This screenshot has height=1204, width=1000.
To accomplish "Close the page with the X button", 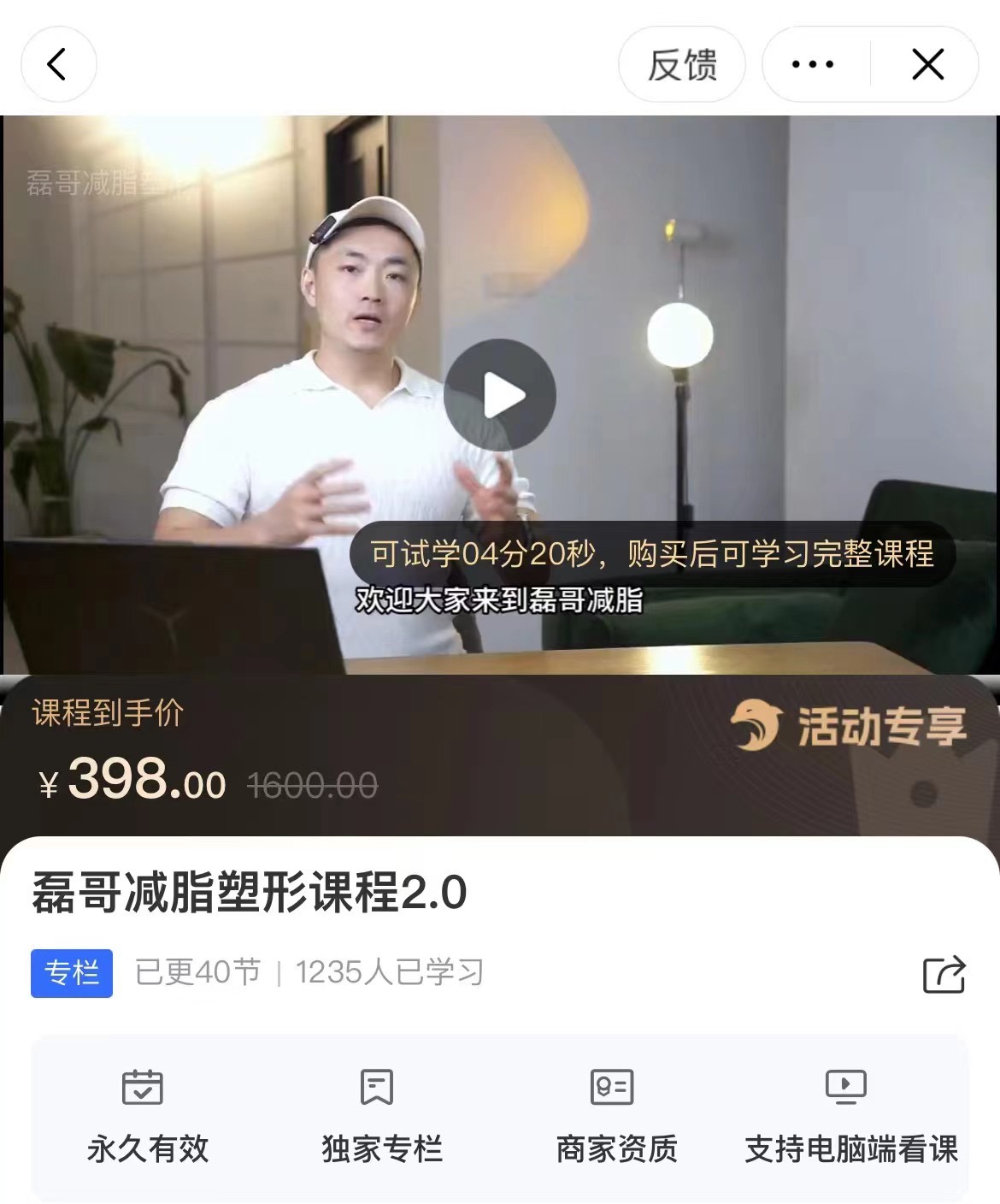I will pos(928,62).
